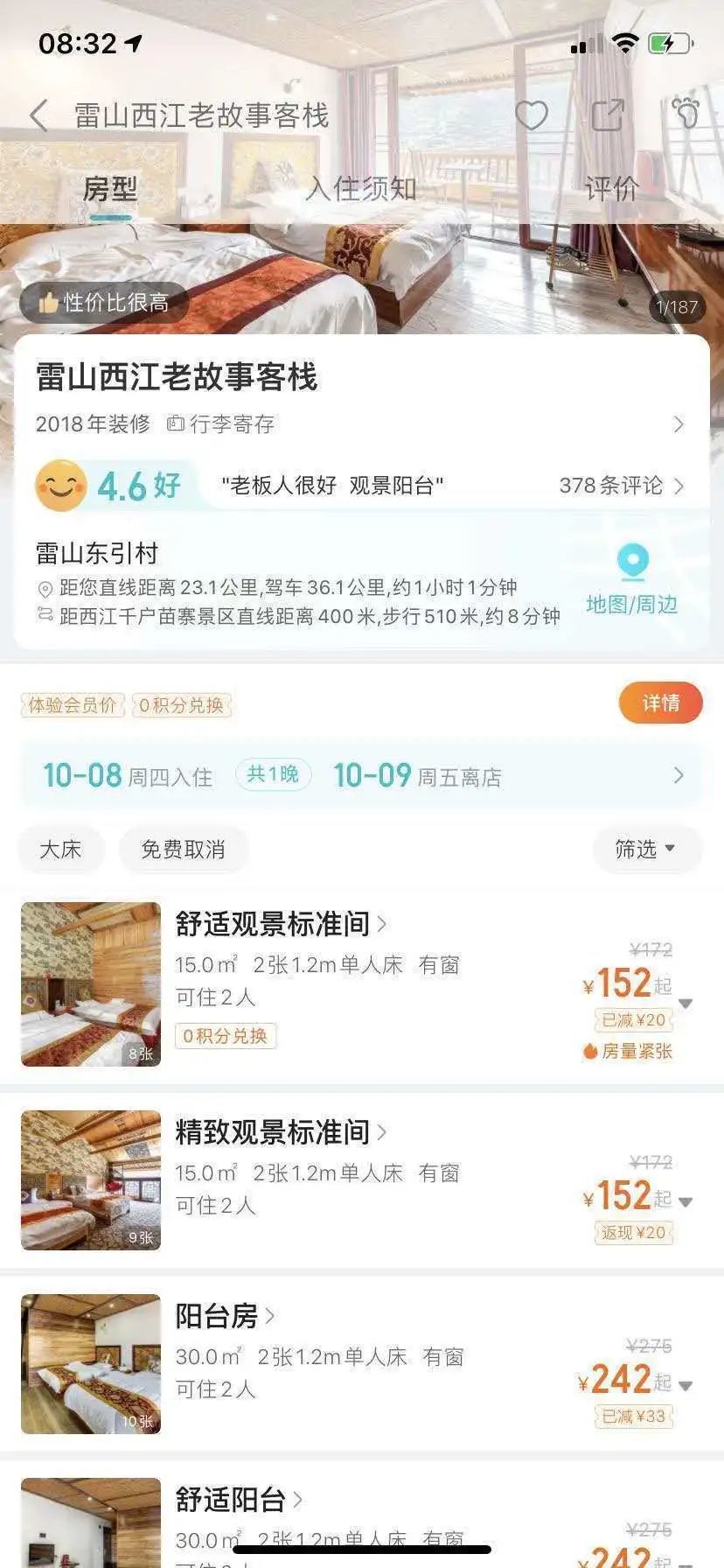Image resolution: width=724 pixels, height=1568 pixels.
Task: Go back from the hotel page
Action: (38, 115)
